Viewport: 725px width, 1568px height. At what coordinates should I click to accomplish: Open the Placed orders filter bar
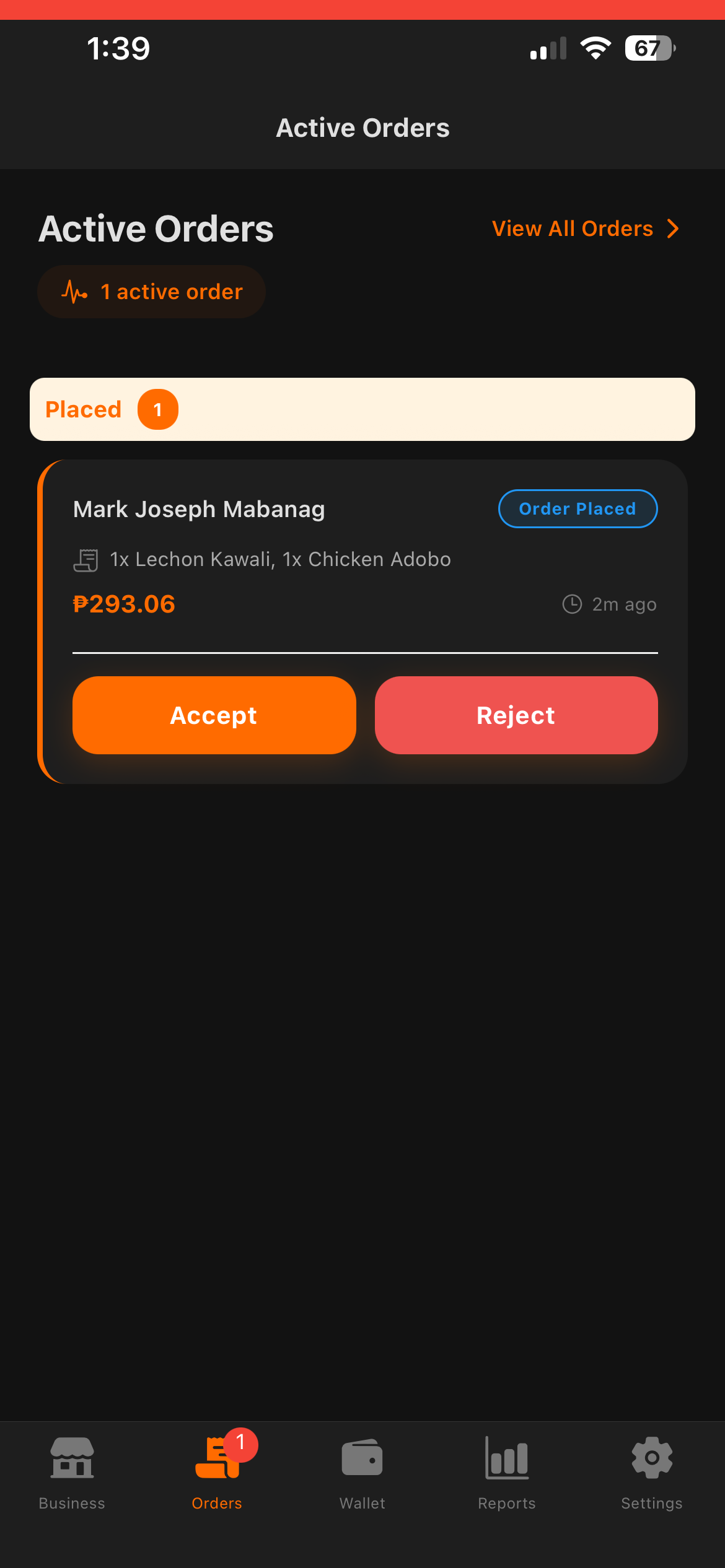tap(362, 409)
